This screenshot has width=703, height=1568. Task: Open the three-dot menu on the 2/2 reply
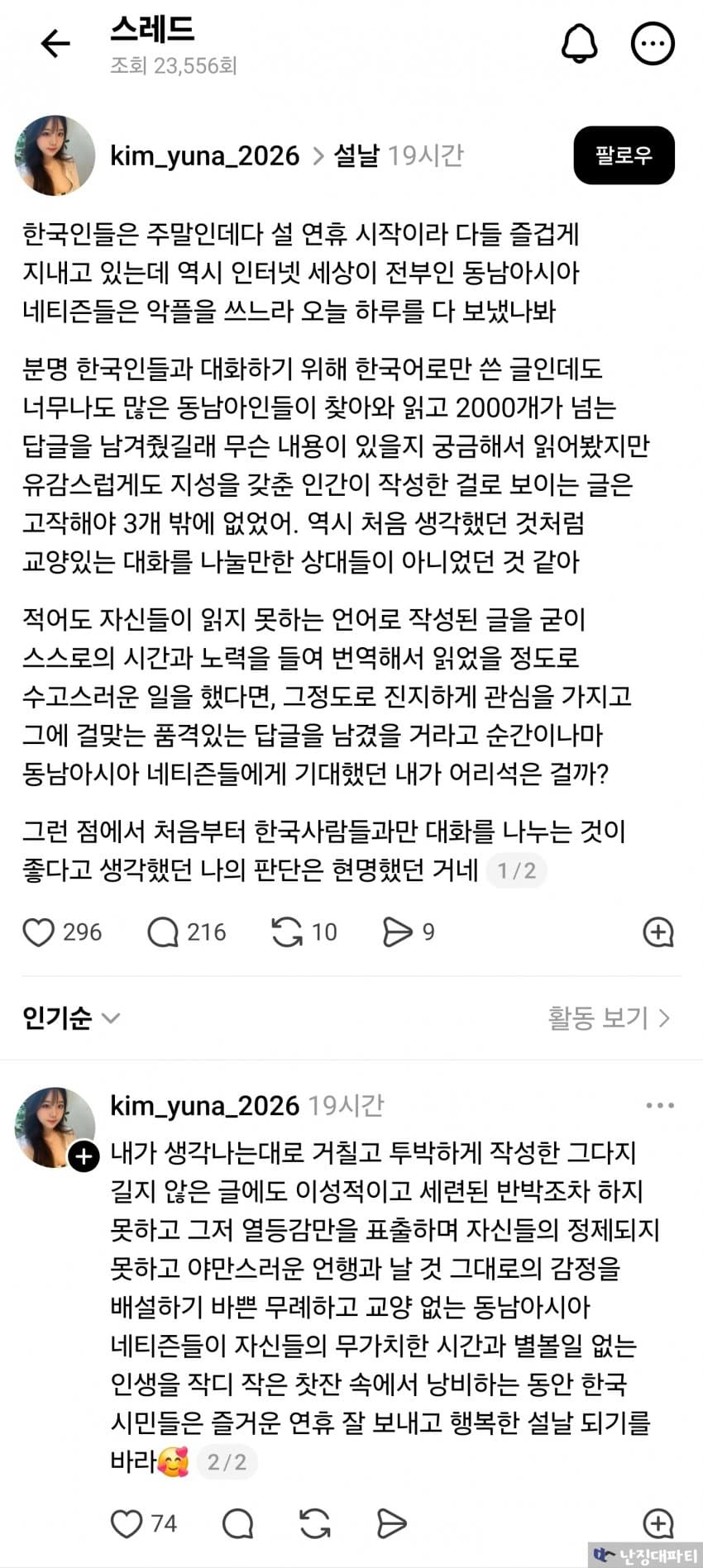tap(659, 1106)
